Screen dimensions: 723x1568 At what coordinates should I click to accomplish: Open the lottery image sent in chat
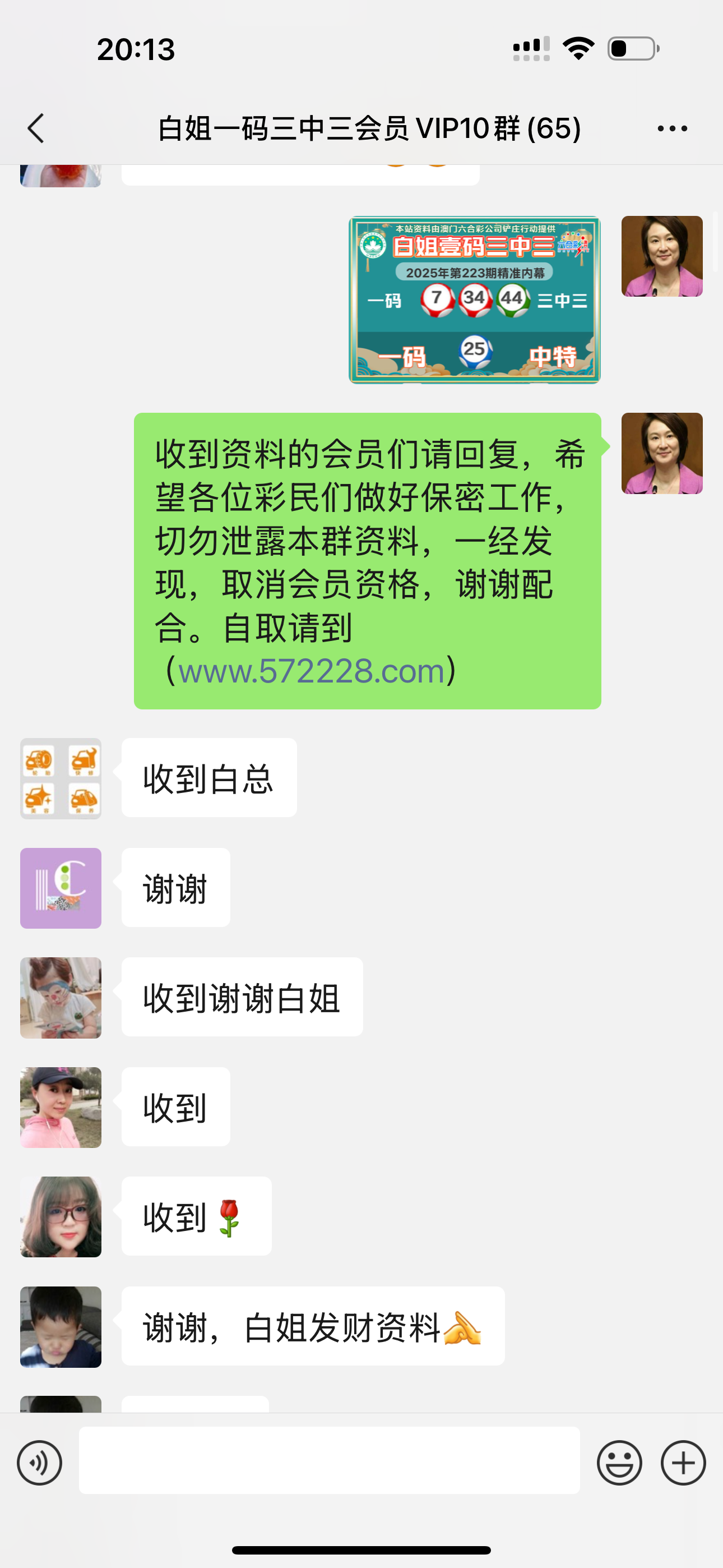474,299
